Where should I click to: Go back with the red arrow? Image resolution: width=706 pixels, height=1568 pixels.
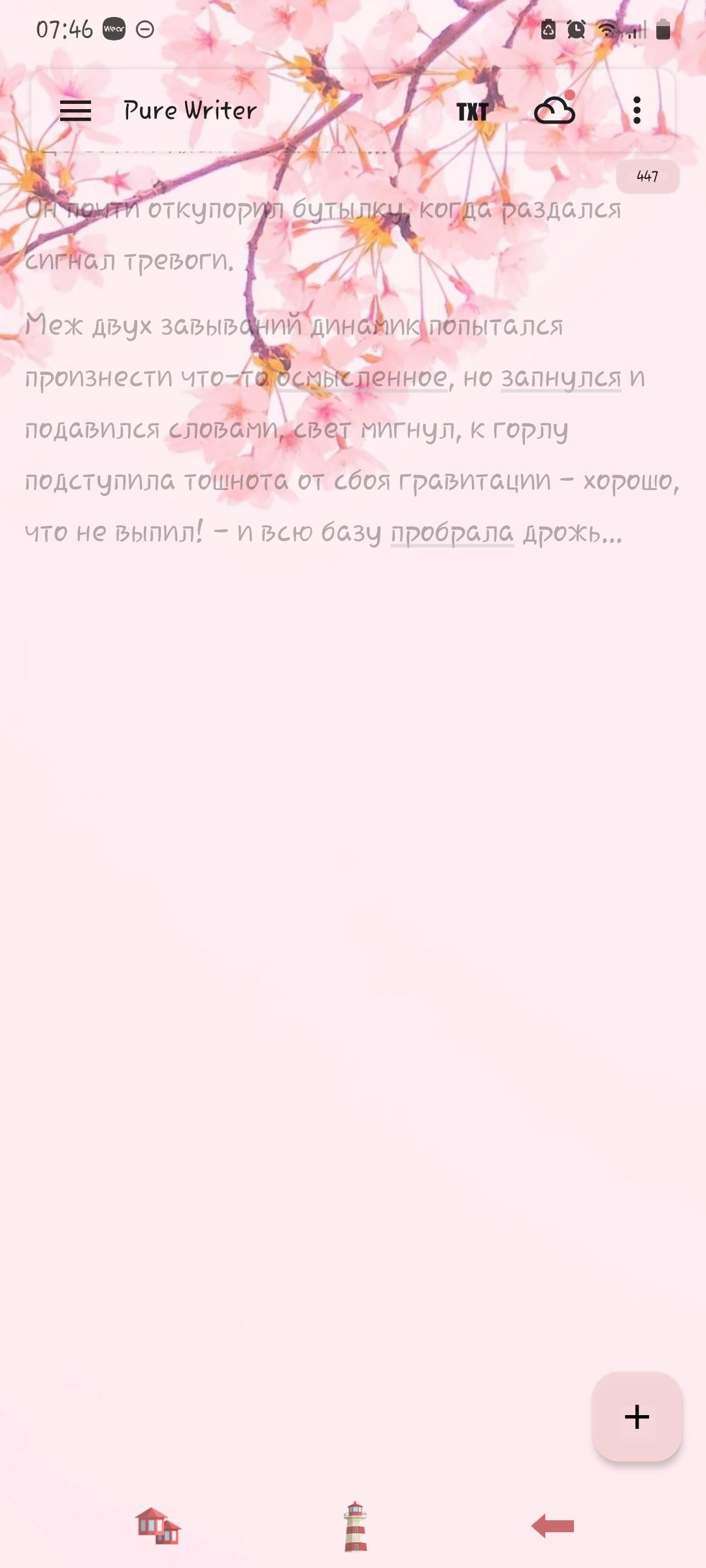(x=553, y=1526)
